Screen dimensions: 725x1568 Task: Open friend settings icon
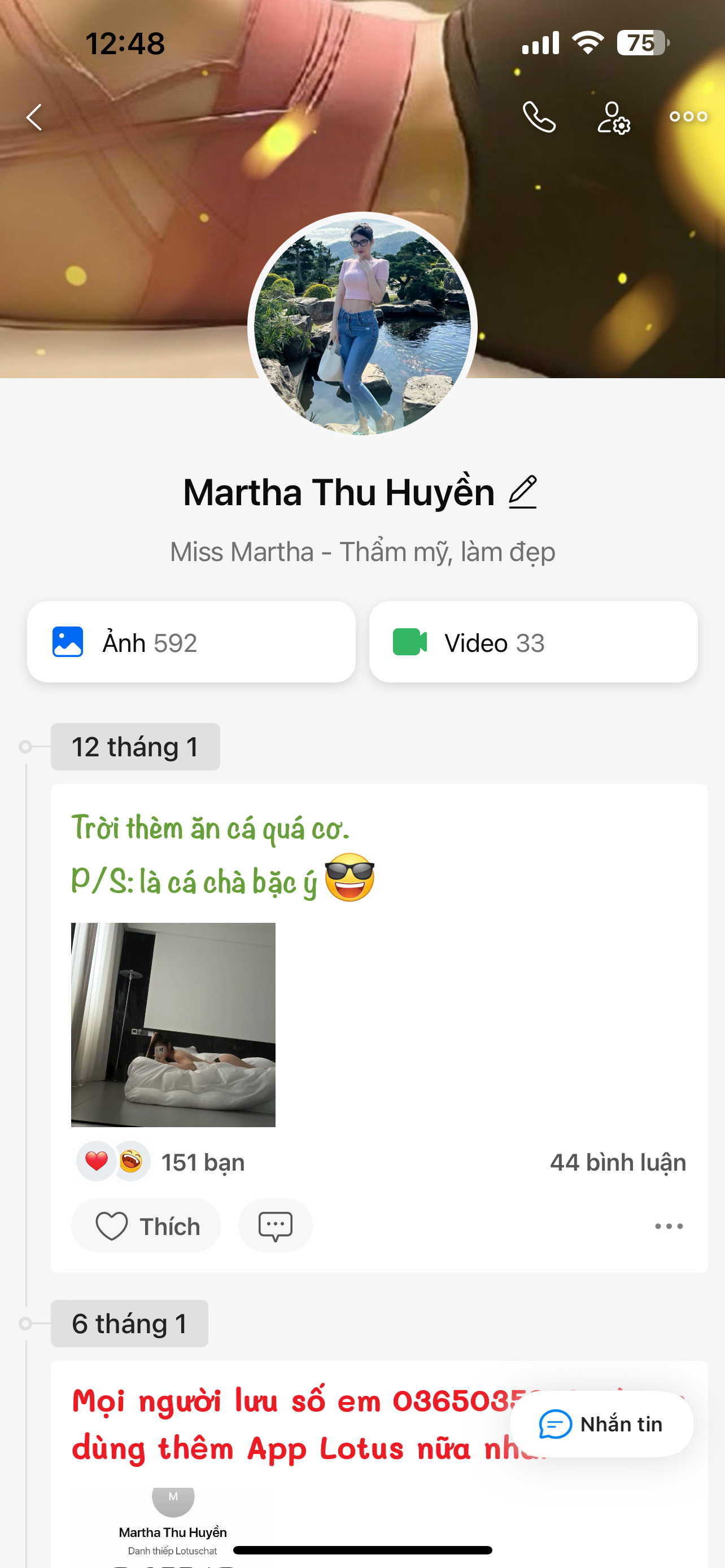pos(613,117)
